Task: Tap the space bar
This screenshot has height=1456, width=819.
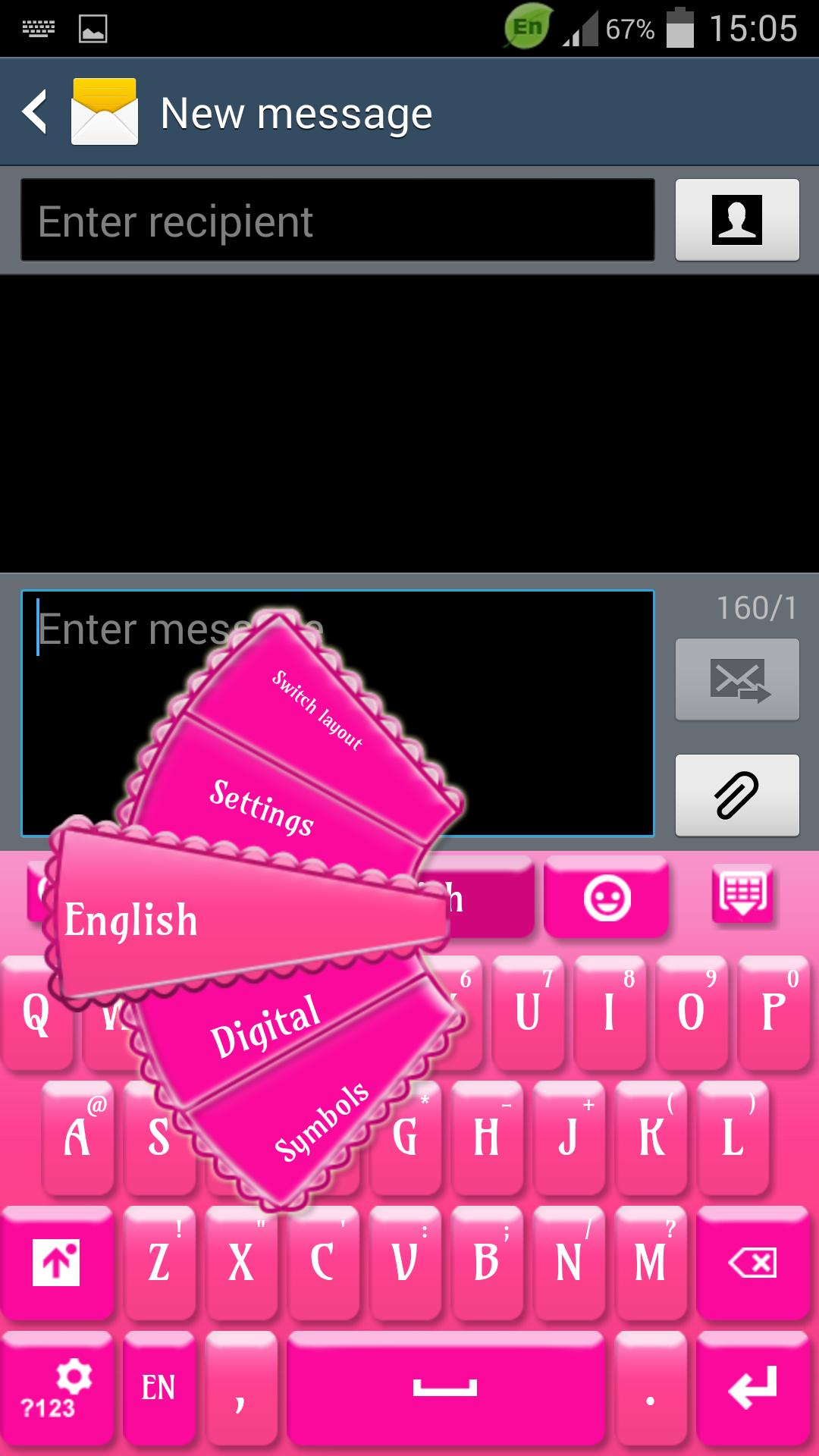Action: [445, 1389]
